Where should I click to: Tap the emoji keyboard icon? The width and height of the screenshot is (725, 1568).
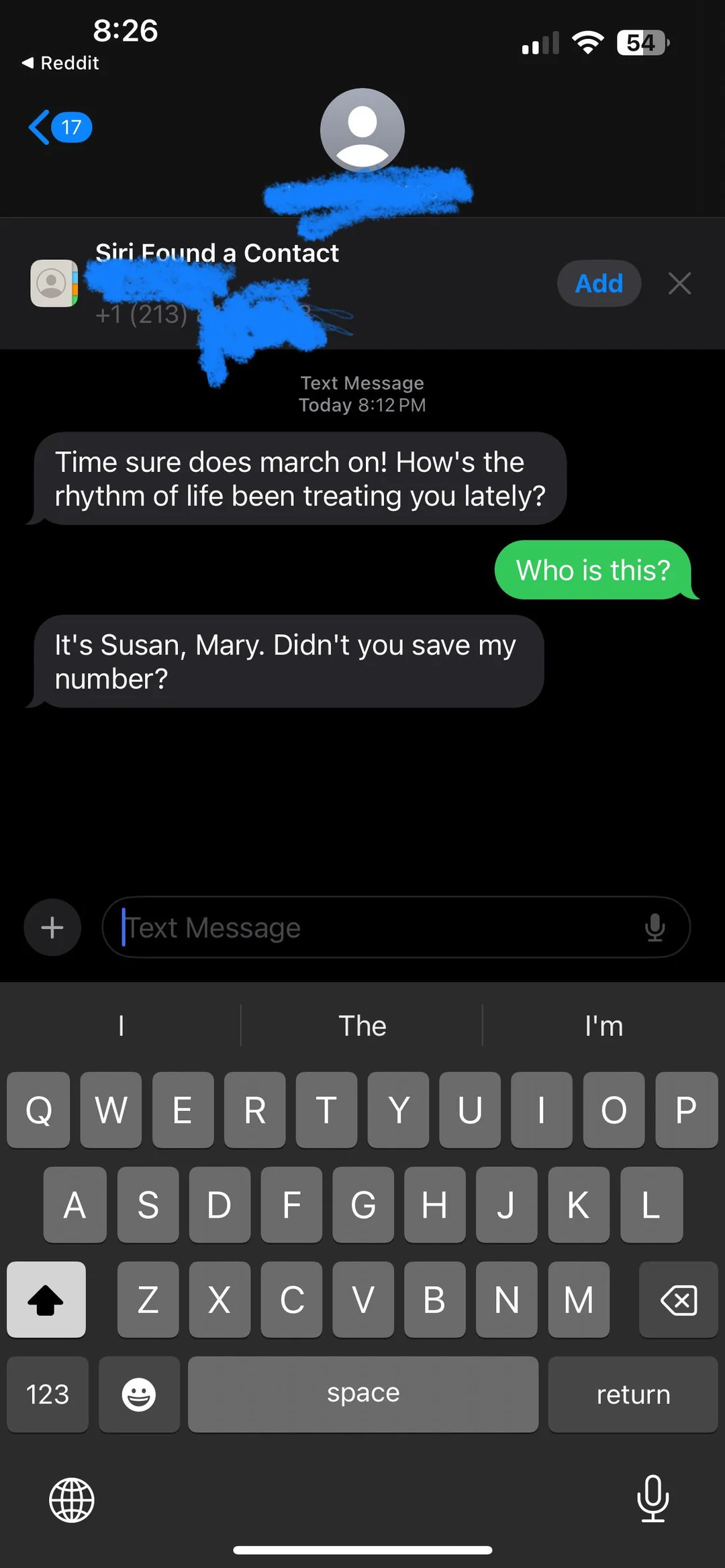click(139, 1394)
